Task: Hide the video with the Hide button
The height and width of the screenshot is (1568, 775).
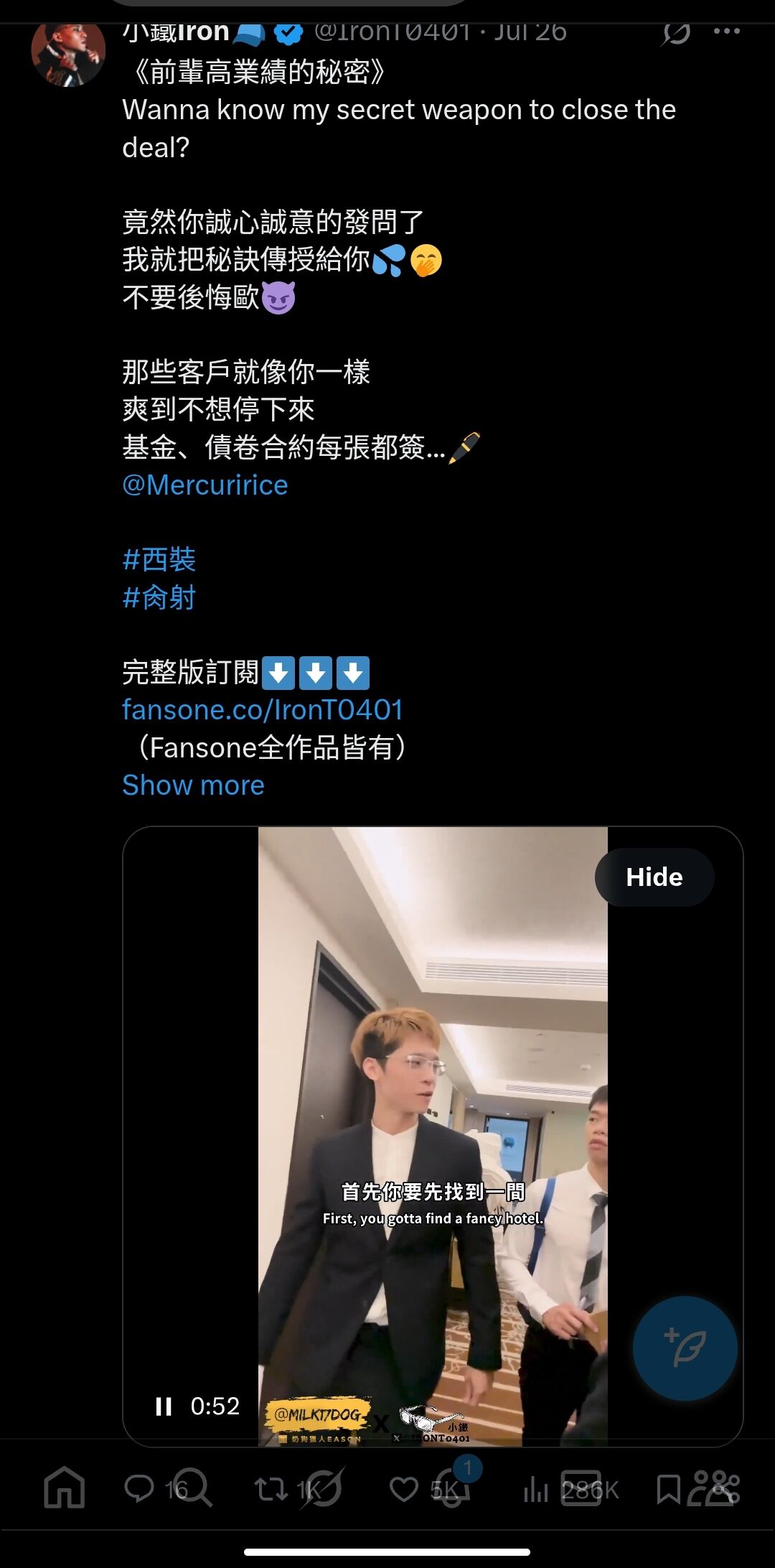Action: pyautogui.click(x=654, y=877)
